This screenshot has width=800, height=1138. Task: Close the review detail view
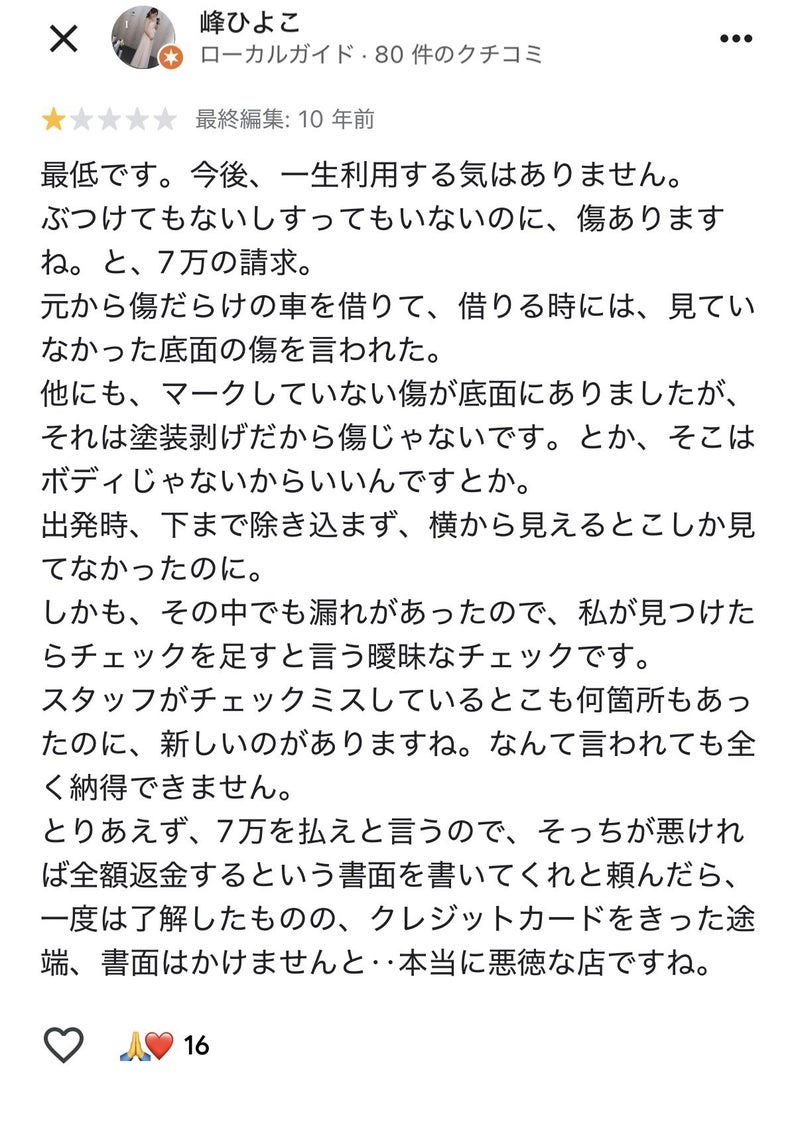coord(64,38)
